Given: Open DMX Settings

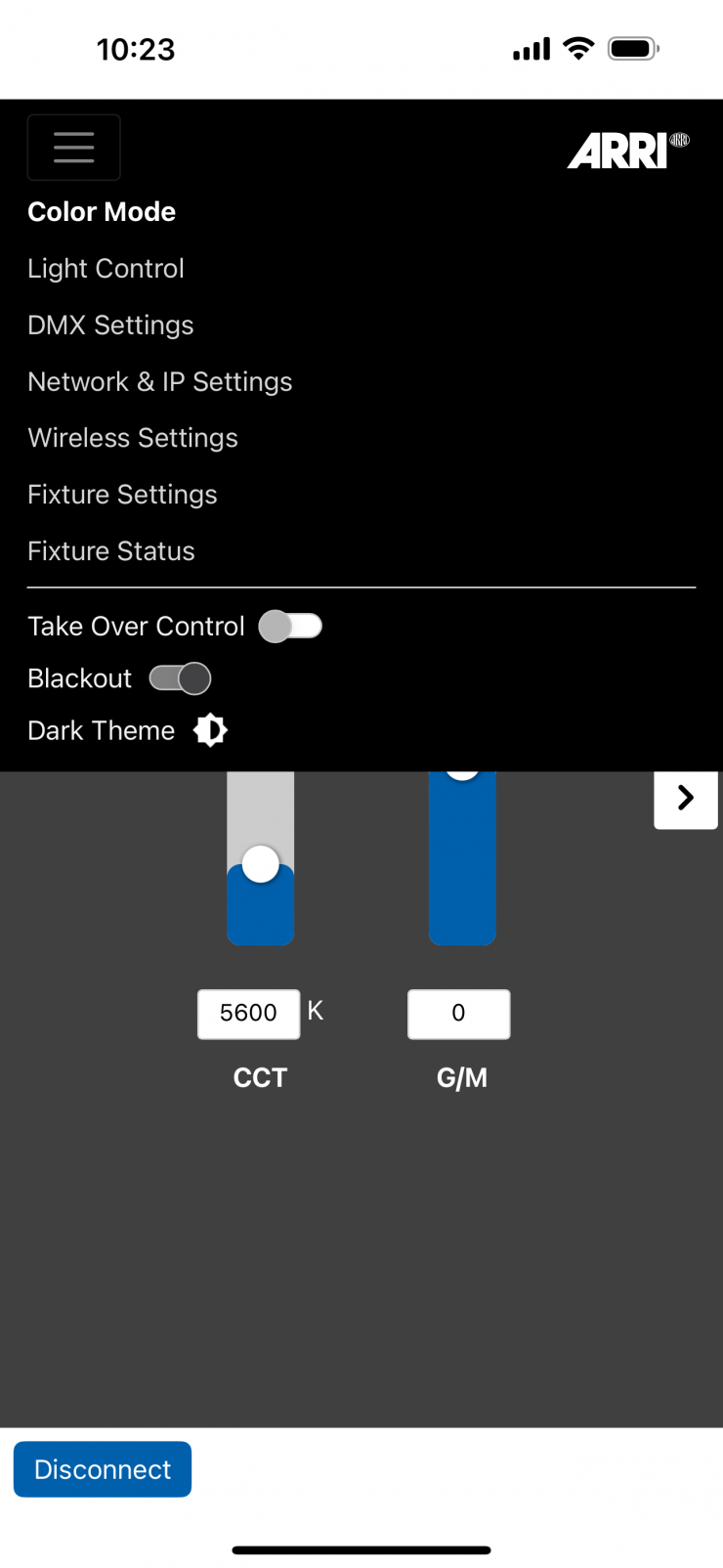Looking at the screenshot, I should 110,326.
